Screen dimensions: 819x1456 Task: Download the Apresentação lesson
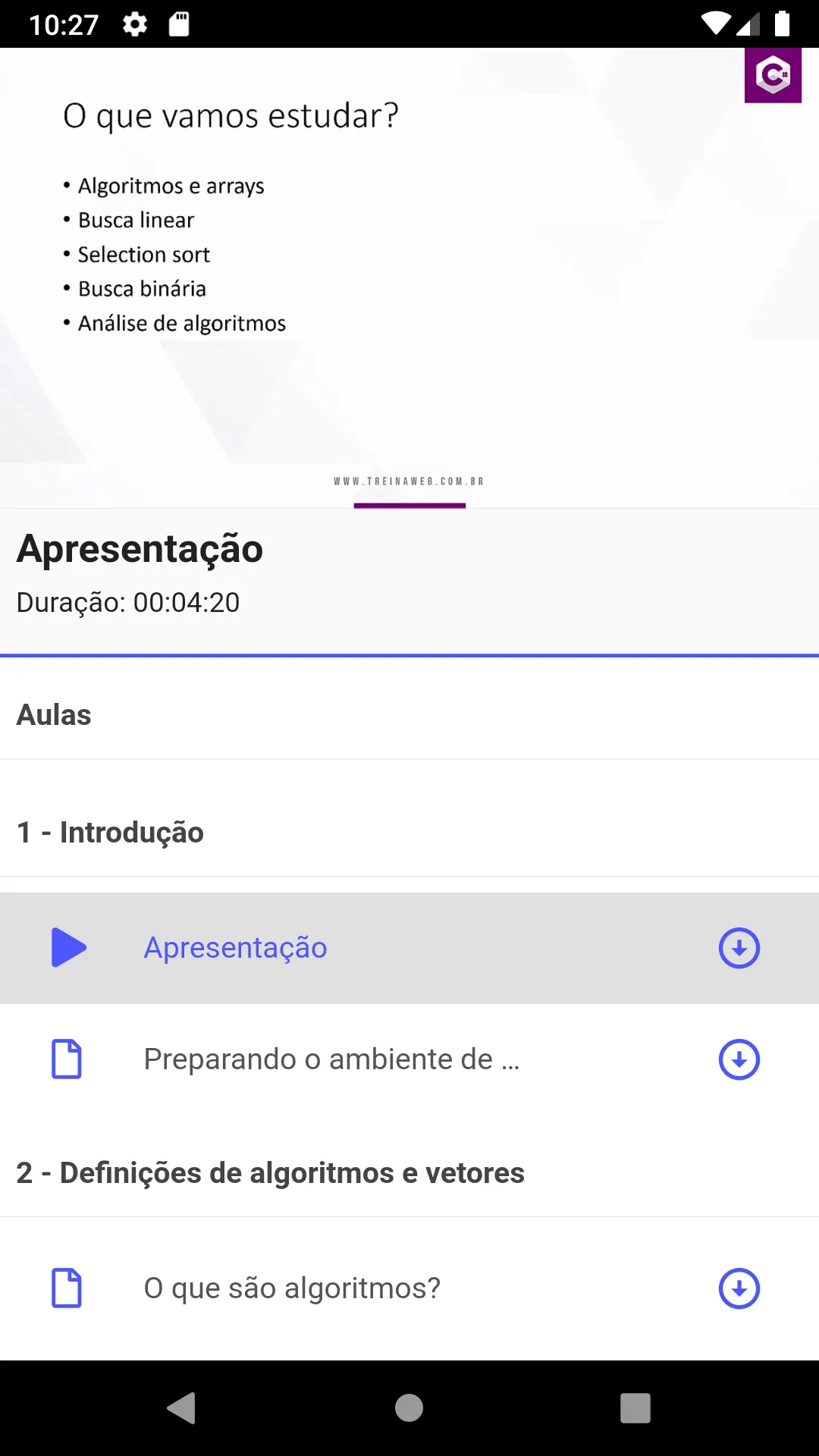click(739, 948)
